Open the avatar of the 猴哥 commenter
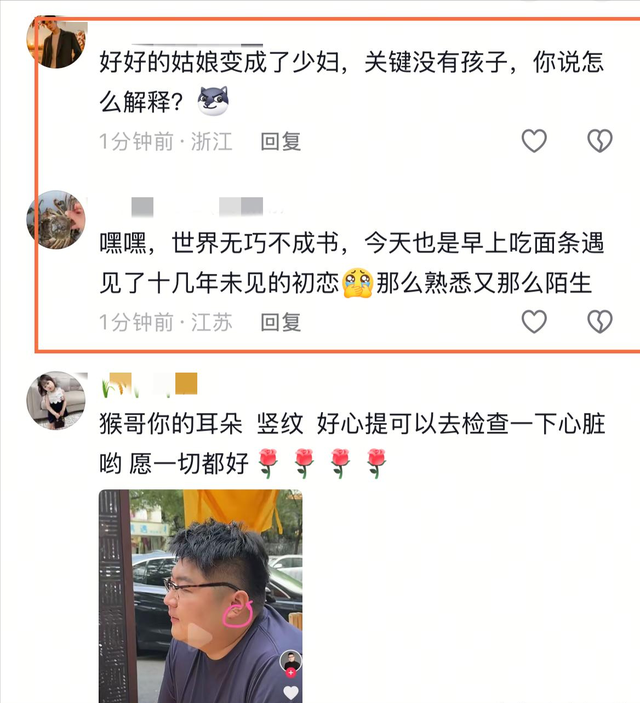Screen dimensions: 640x703 pos(55,400)
